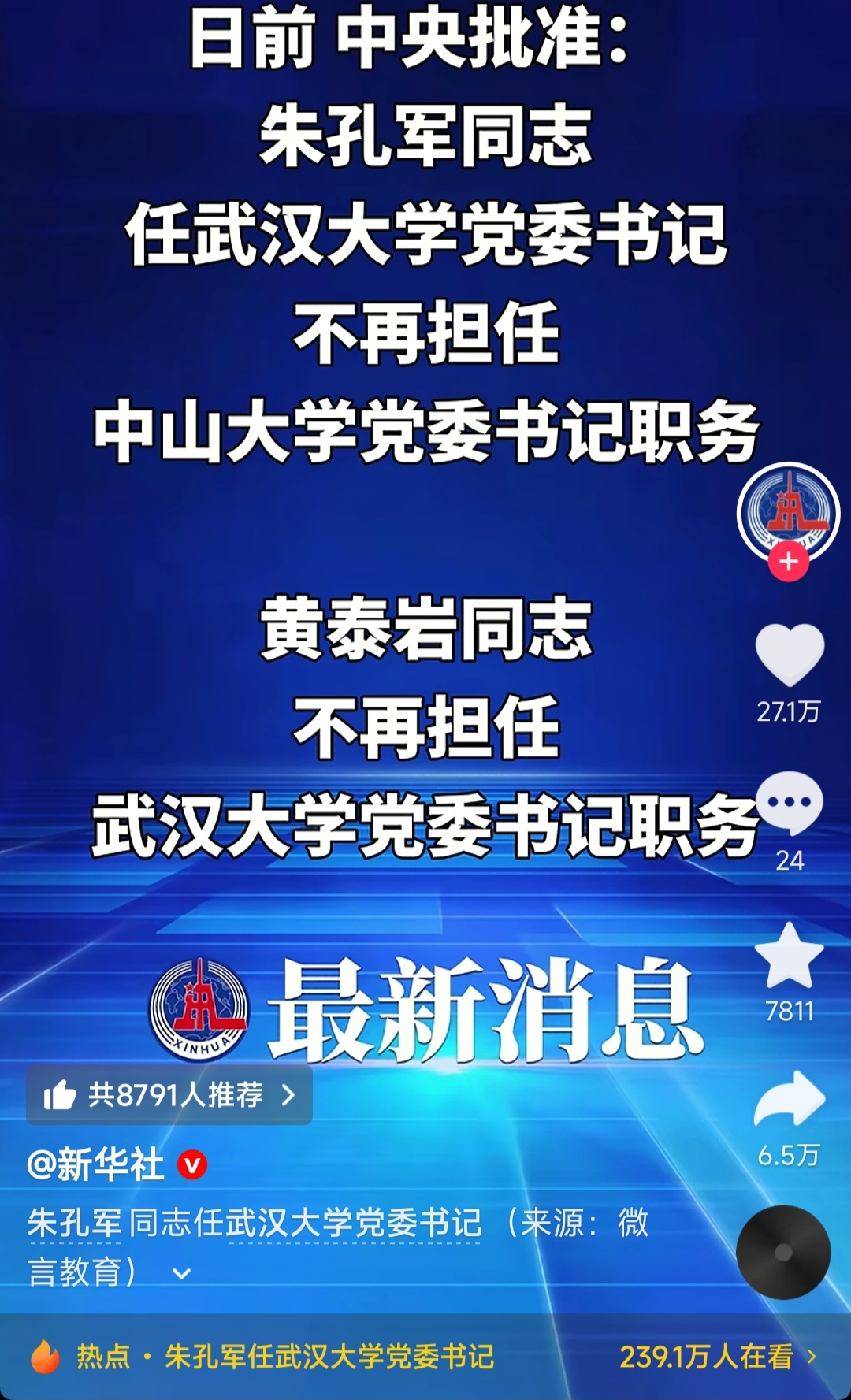Open the comments bubble

click(x=790, y=803)
